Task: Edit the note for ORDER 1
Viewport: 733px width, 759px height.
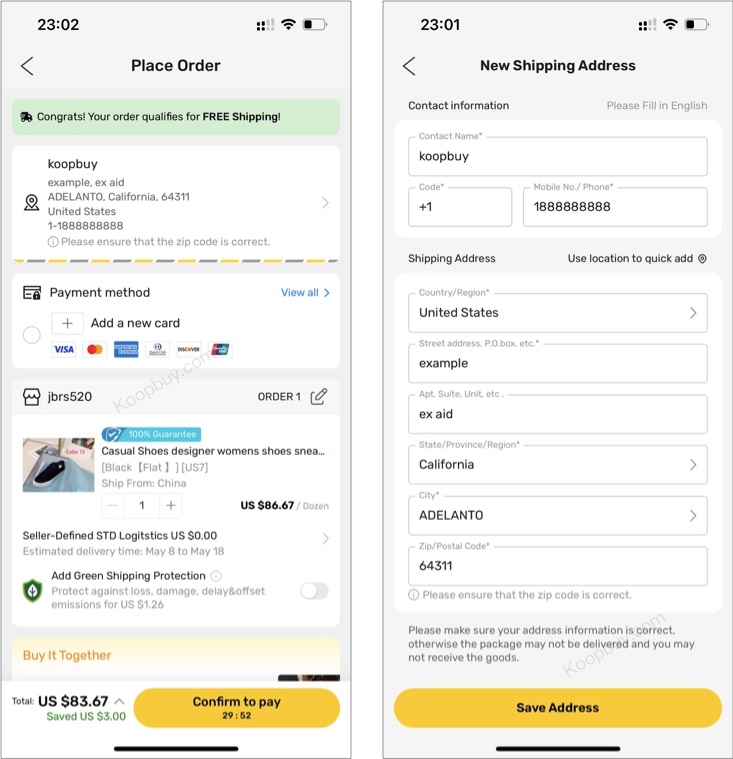Action: 319,397
